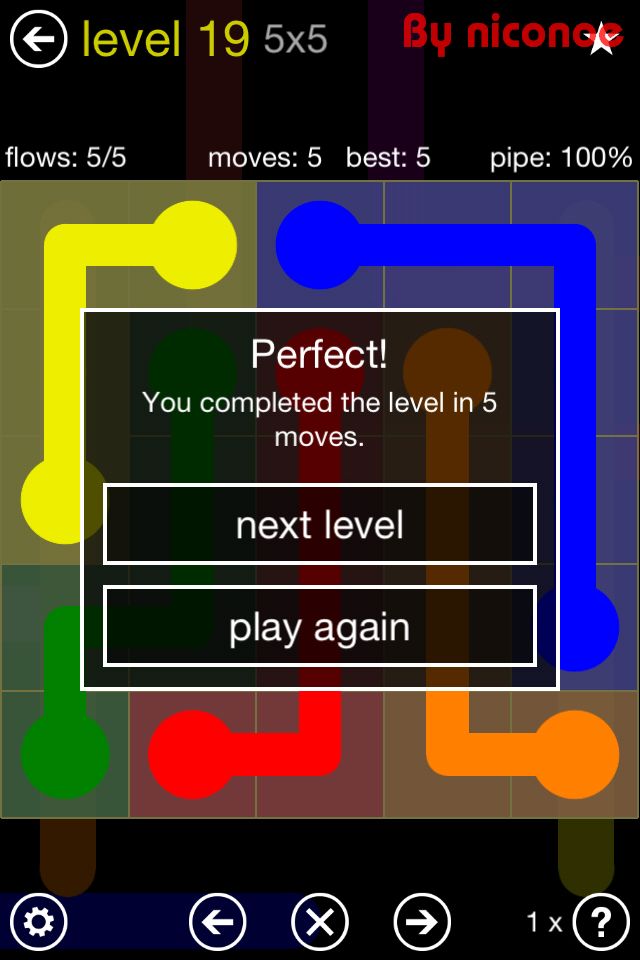Go to the next level
This screenshot has height=960, width=640.
coord(320,524)
